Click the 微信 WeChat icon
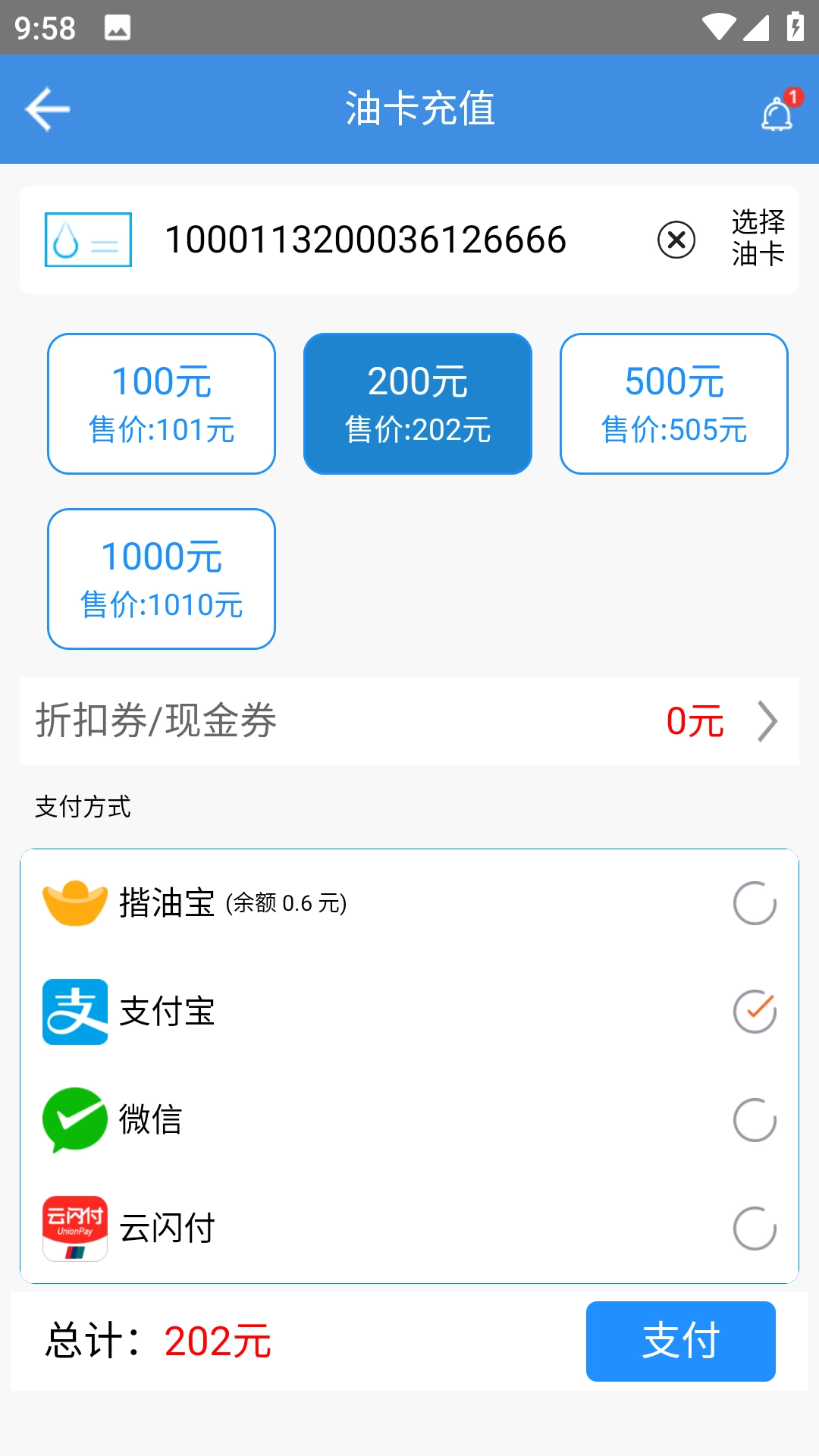Viewport: 819px width, 1456px height. (74, 1120)
